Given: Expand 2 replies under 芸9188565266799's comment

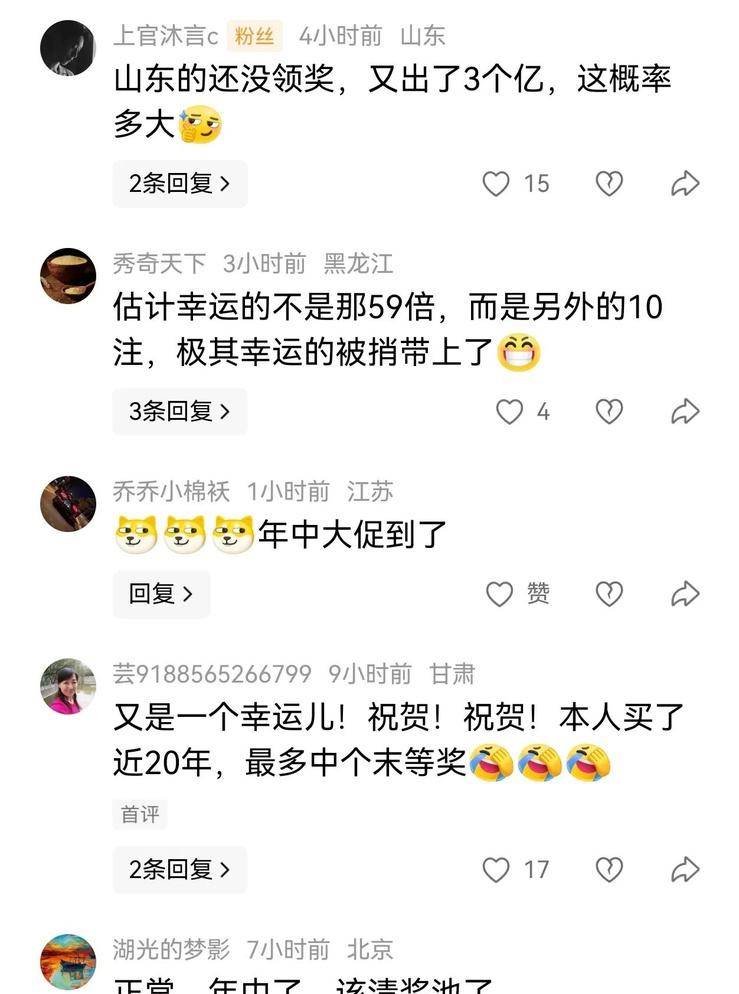Looking at the screenshot, I should coord(179,870).
